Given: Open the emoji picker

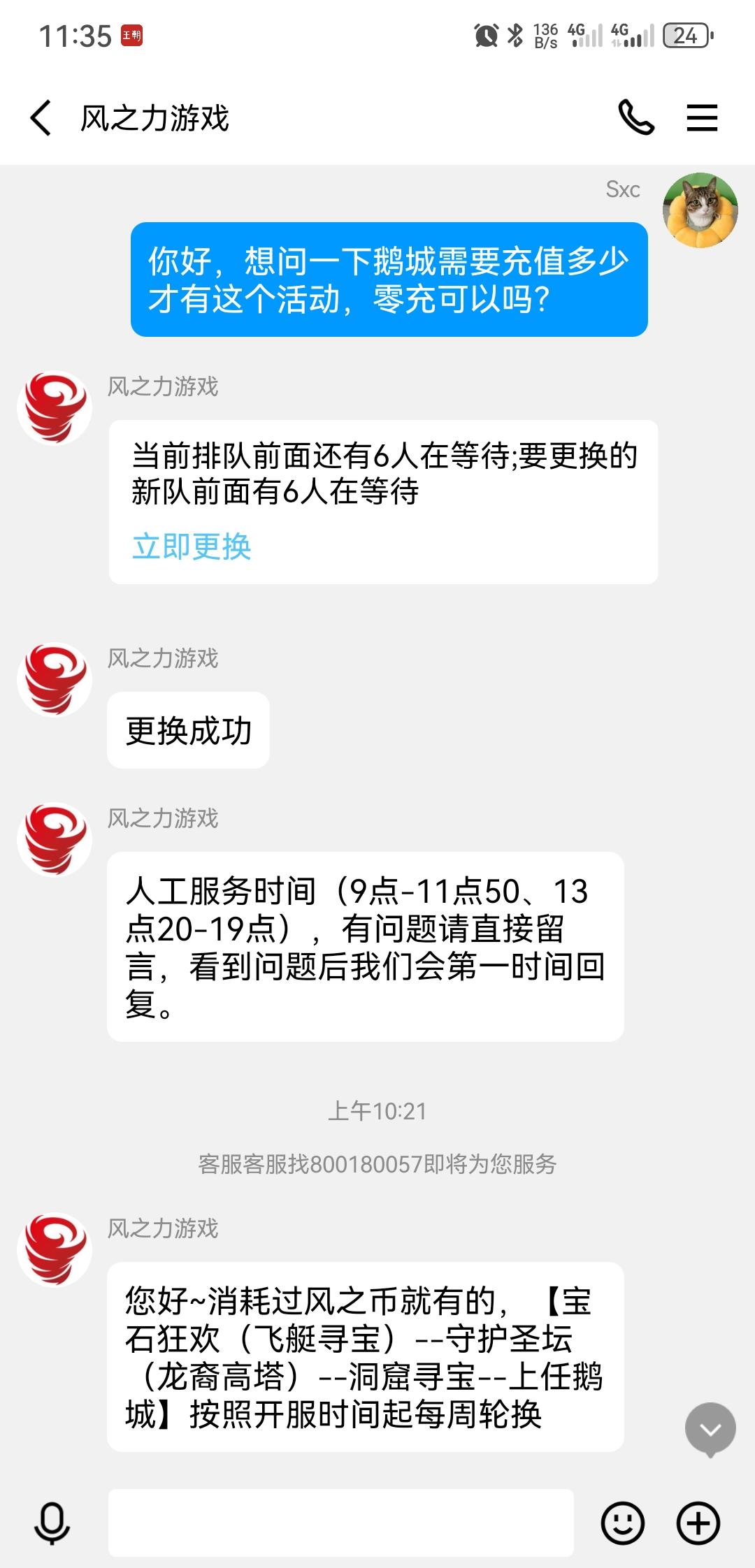Looking at the screenshot, I should click(622, 1523).
